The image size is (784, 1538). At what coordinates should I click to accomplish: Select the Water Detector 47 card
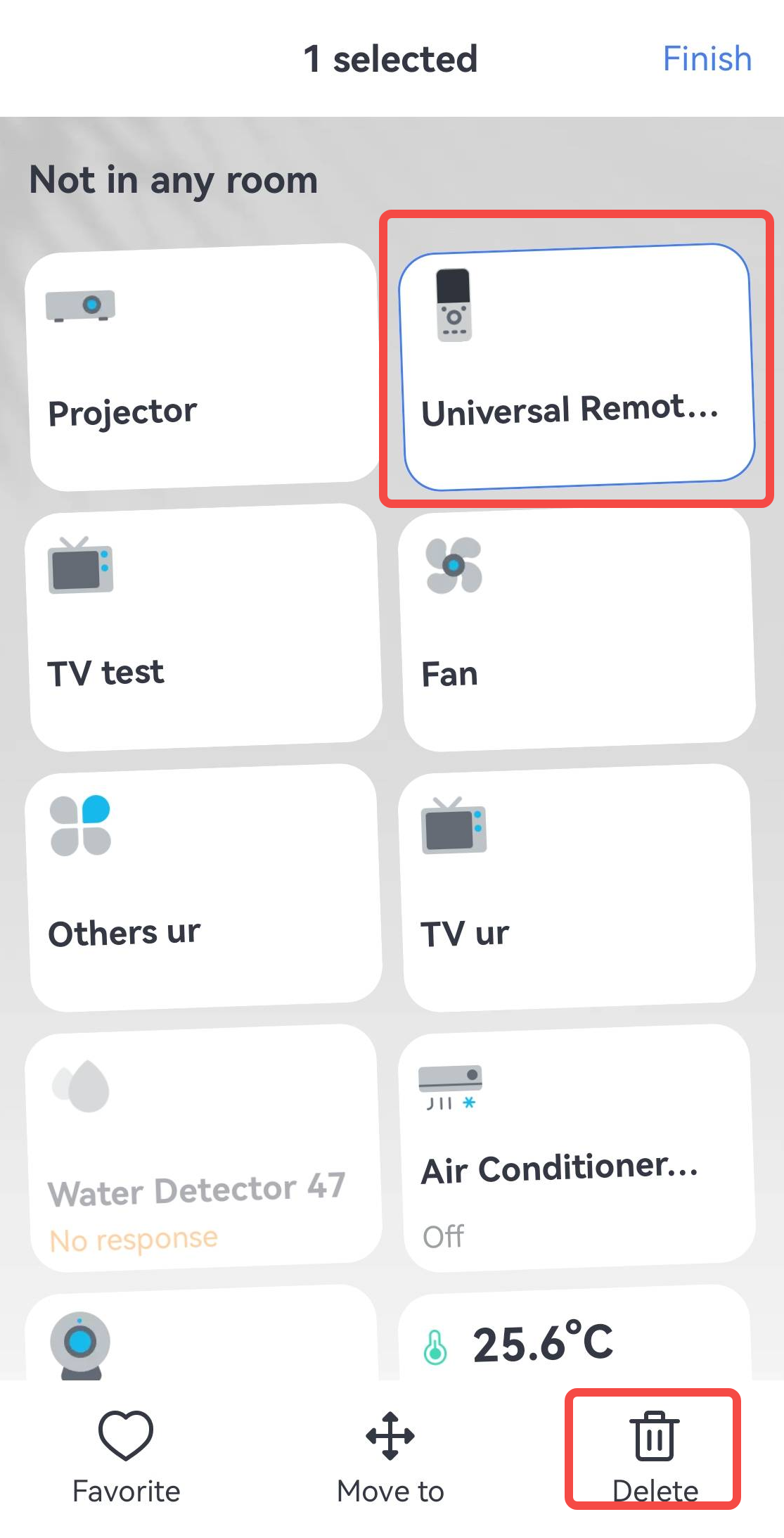click(203, 1148)
